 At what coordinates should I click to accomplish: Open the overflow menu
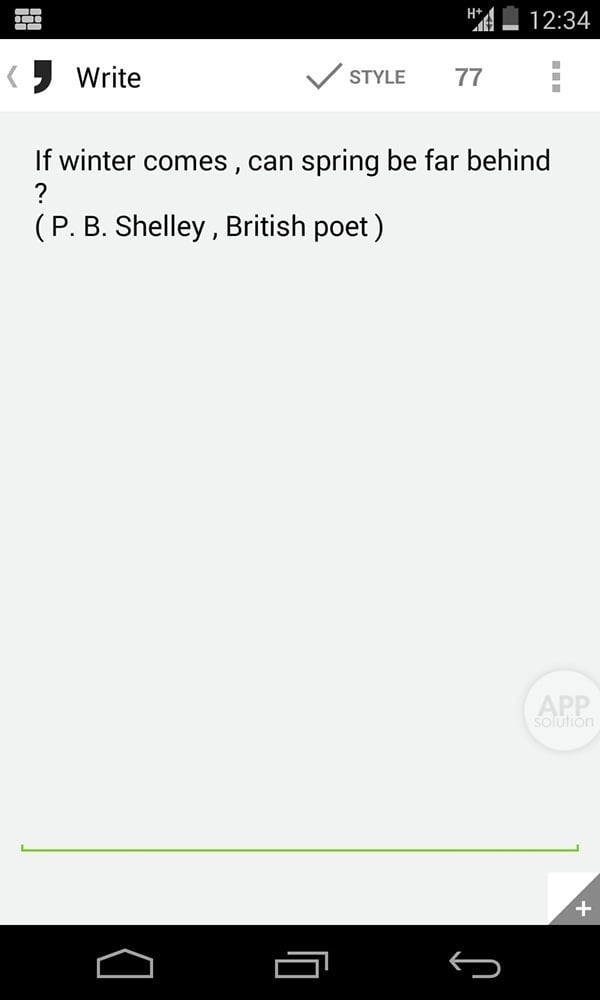click(556, 77)
